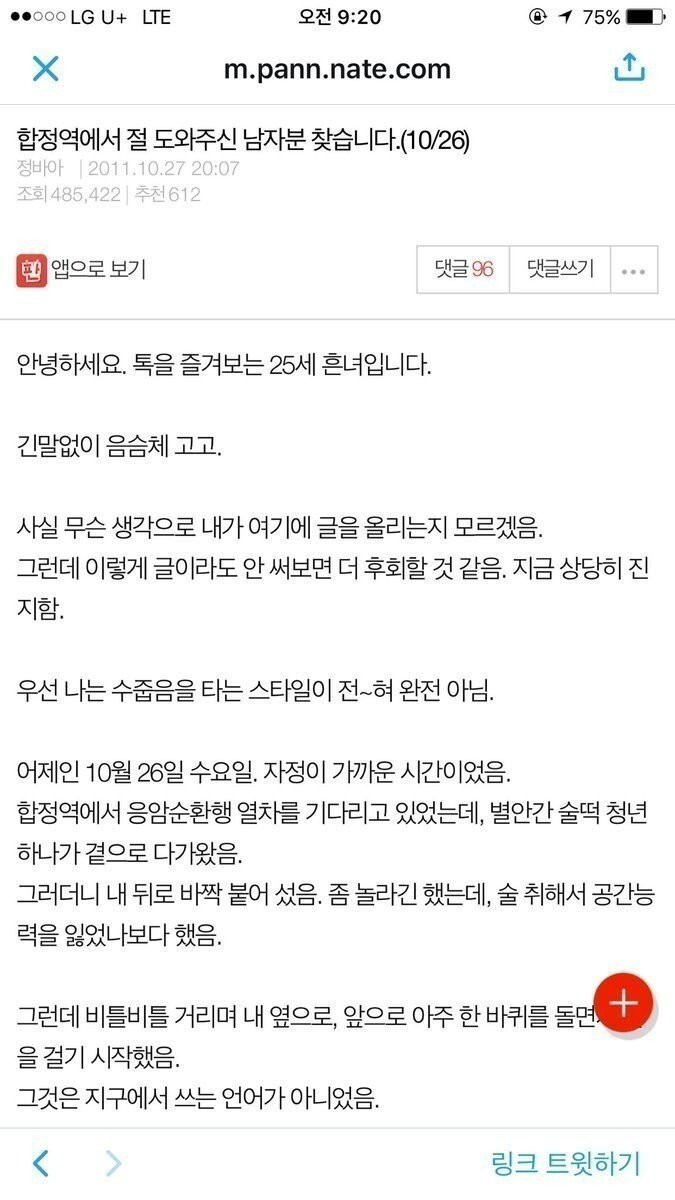This screenshot has height=1200, width=675.
Task: Go forward with the next page arrow
Action: coord(114,1163)
